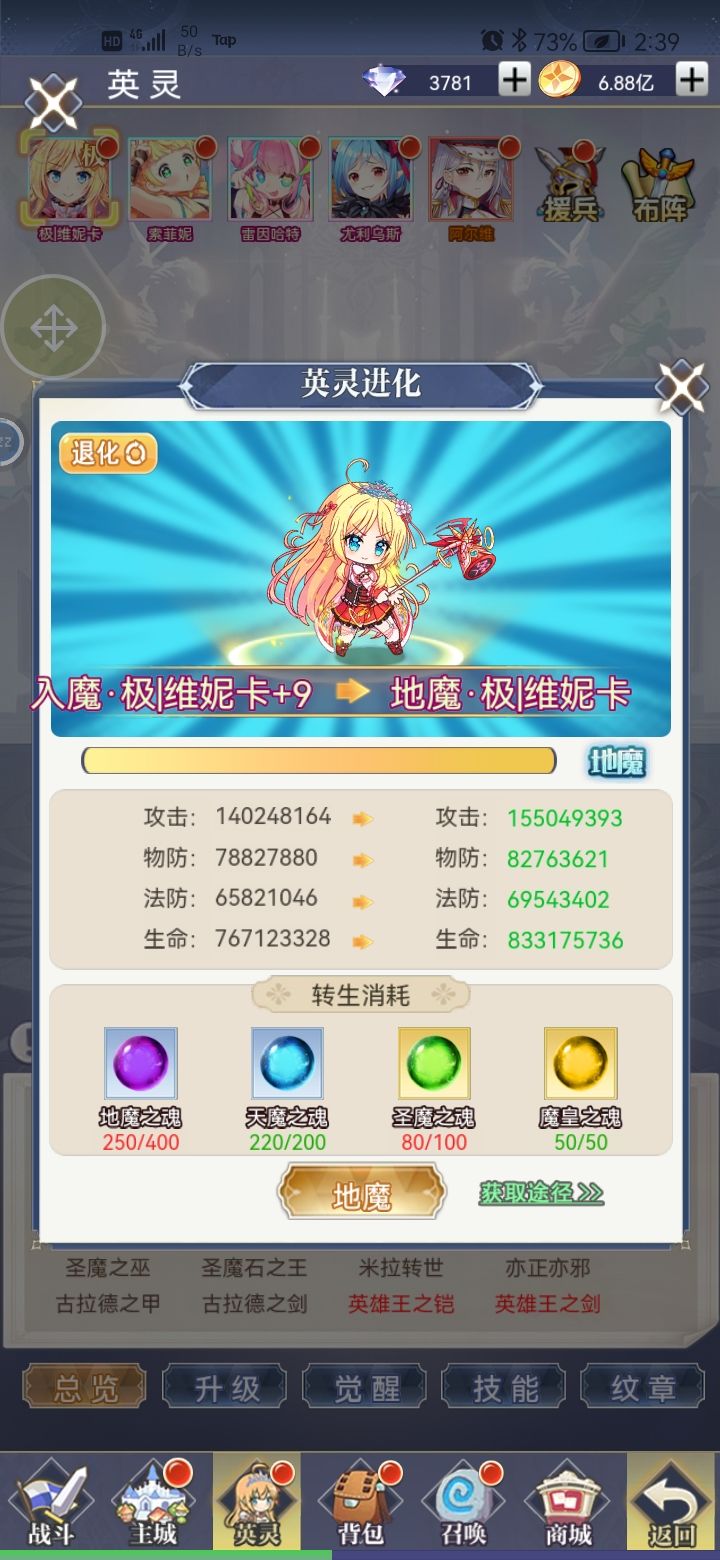Select the purple 地魔之魂 soul orb

click(x=140, y=1065)
